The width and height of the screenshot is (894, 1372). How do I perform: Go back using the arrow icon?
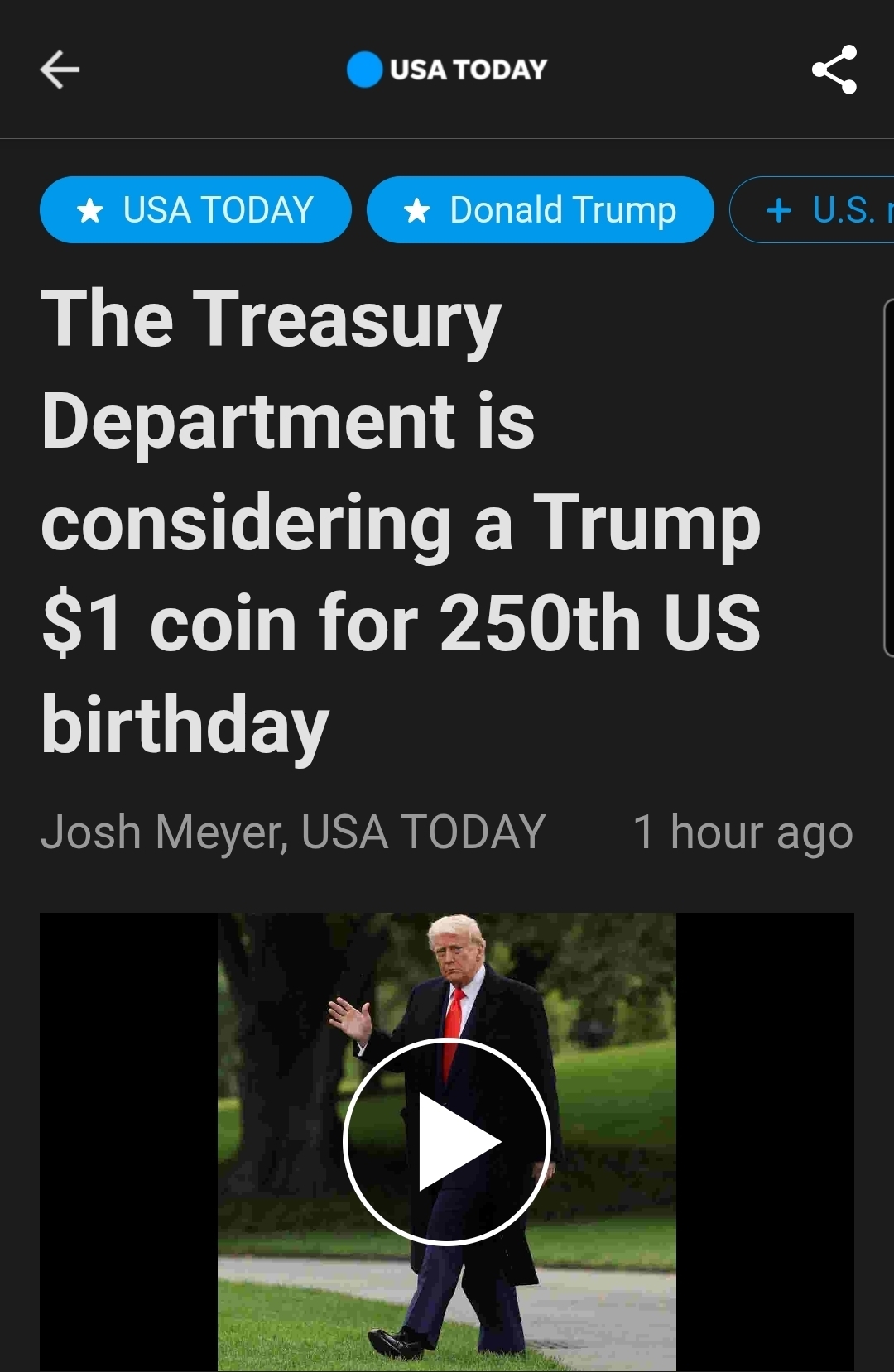(x=60, y=70)
